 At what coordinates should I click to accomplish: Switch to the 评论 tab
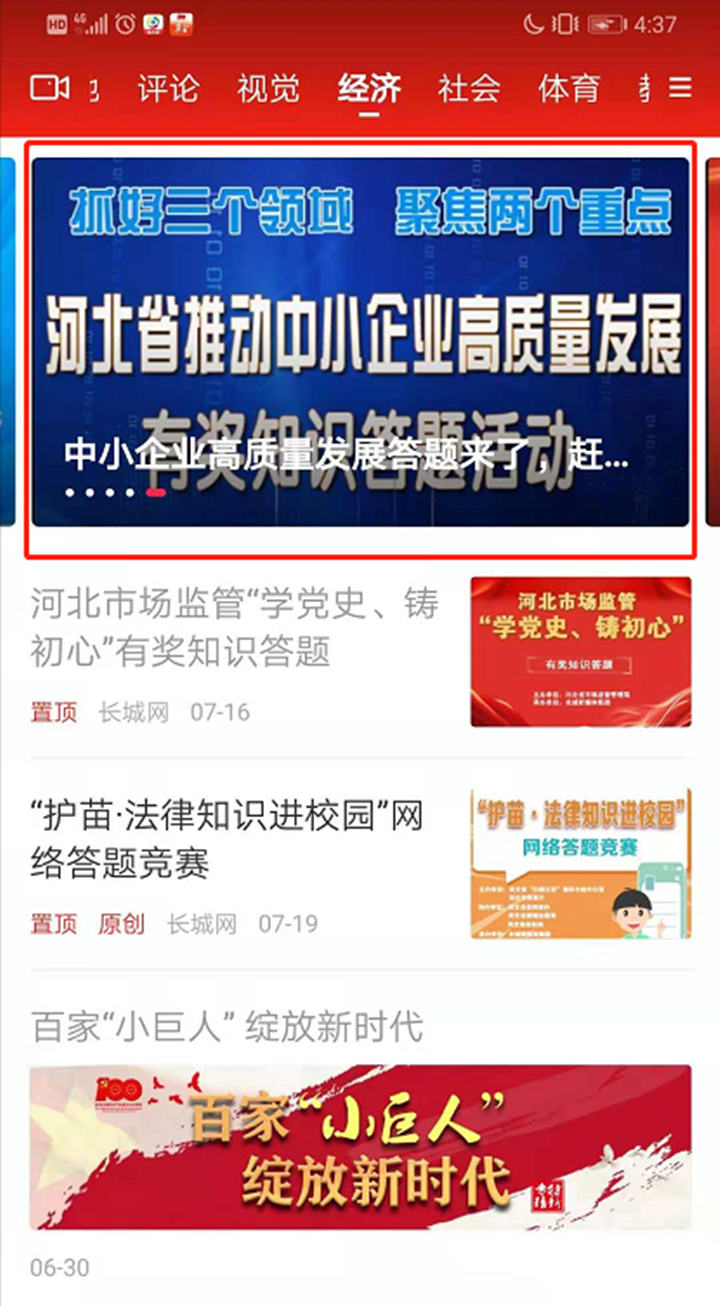[x=167, y=88]
